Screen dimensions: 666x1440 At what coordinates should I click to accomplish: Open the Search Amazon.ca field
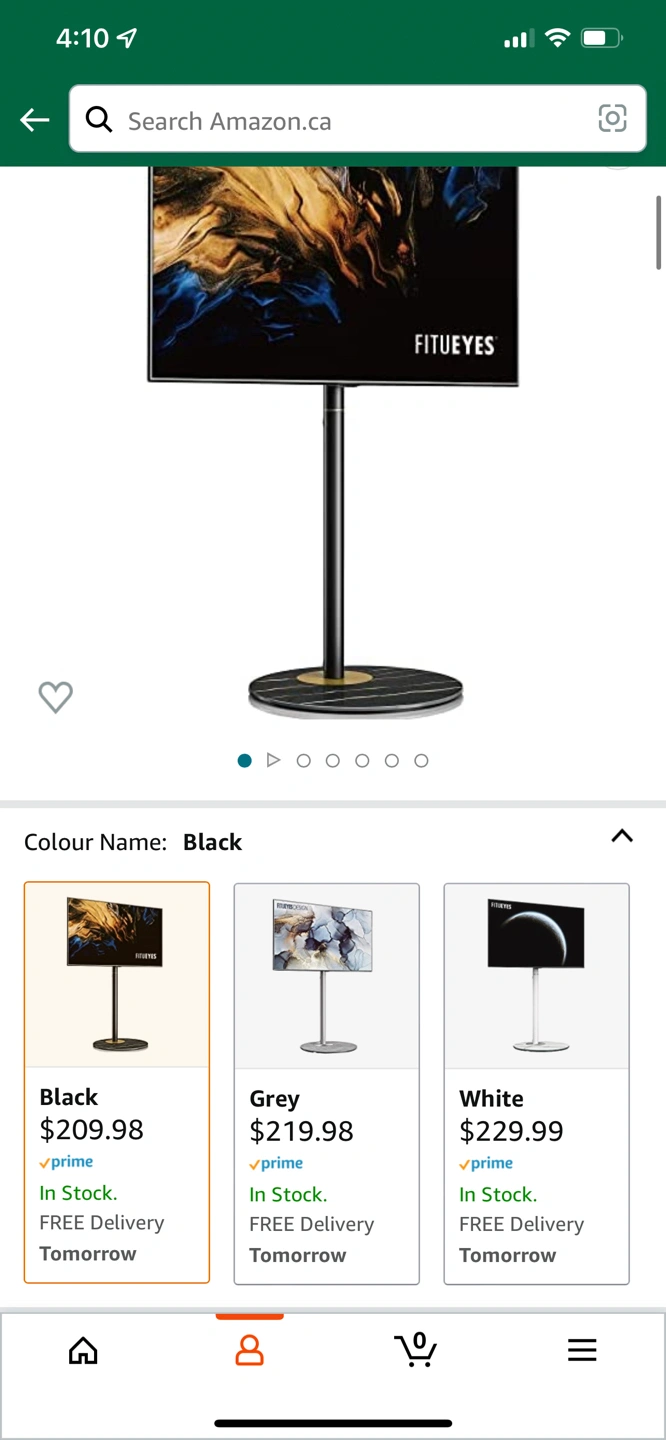click(340, 121)
